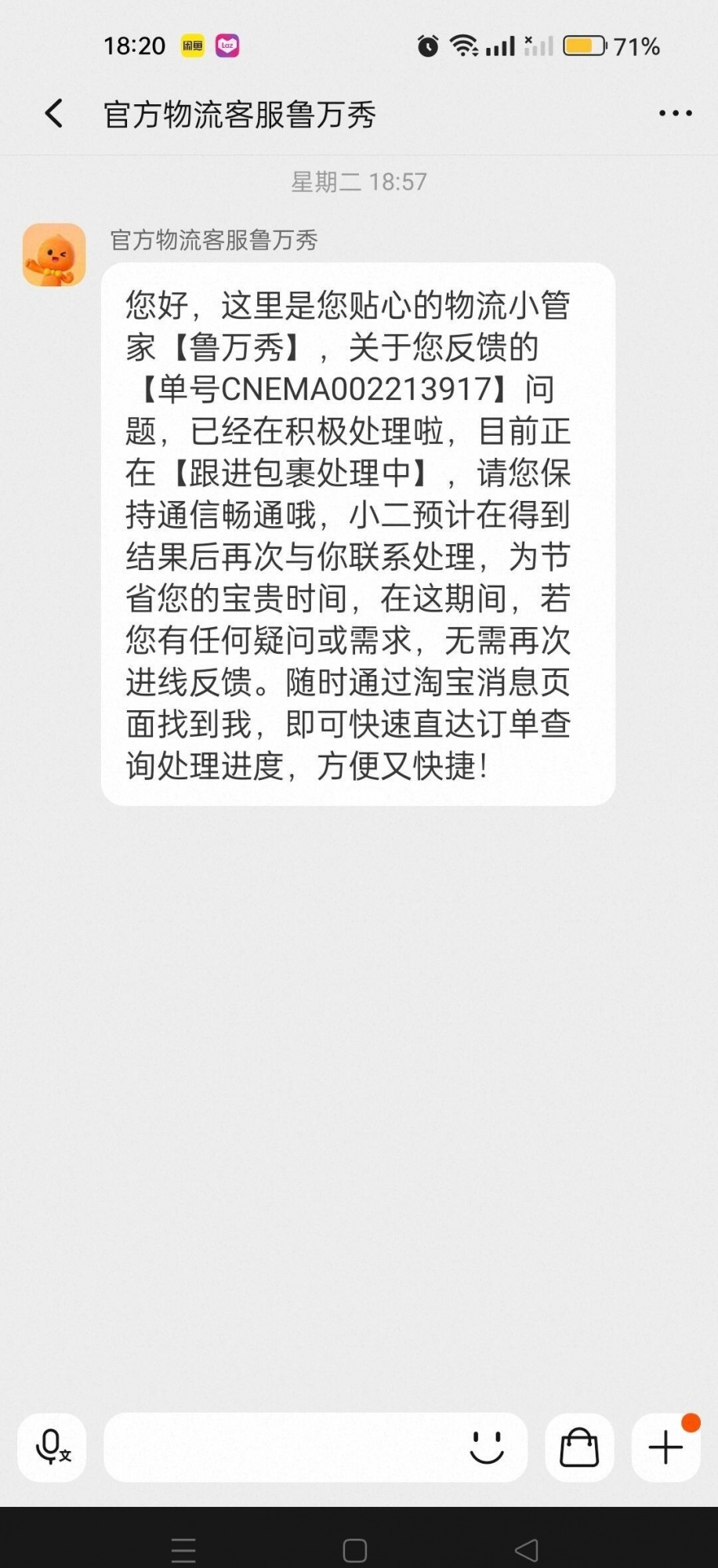
Task: Tap the 官方物流客服鲁万秀 avatar
Action: [x=54, y=255]
